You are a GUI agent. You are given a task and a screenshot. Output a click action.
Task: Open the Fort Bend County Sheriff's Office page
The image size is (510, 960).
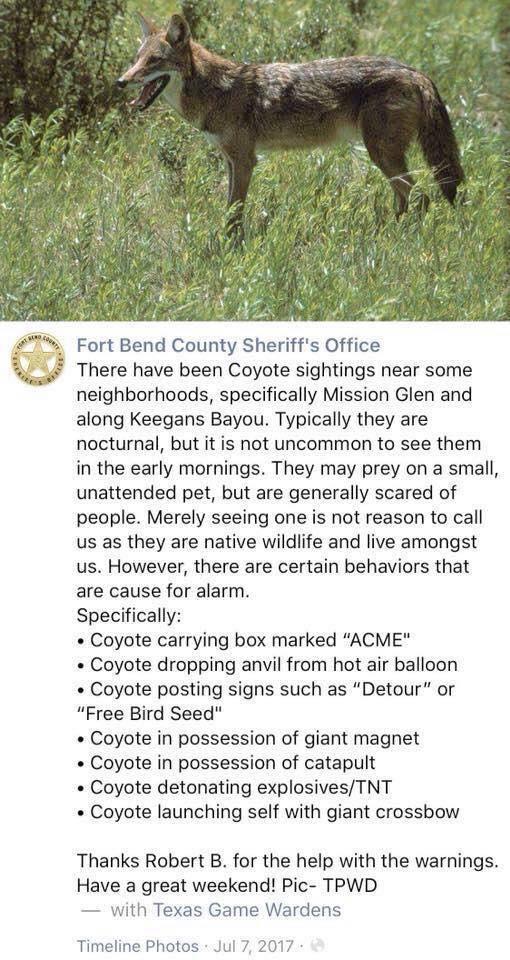228,346
